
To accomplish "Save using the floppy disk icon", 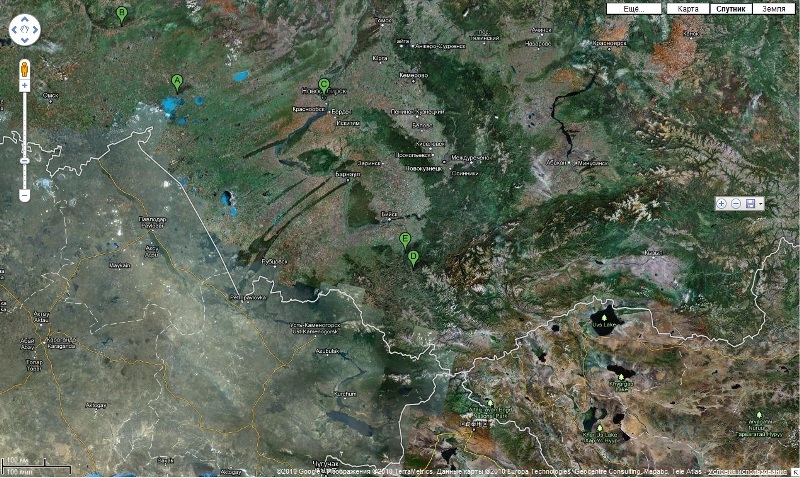I will [x=750, y=203].
